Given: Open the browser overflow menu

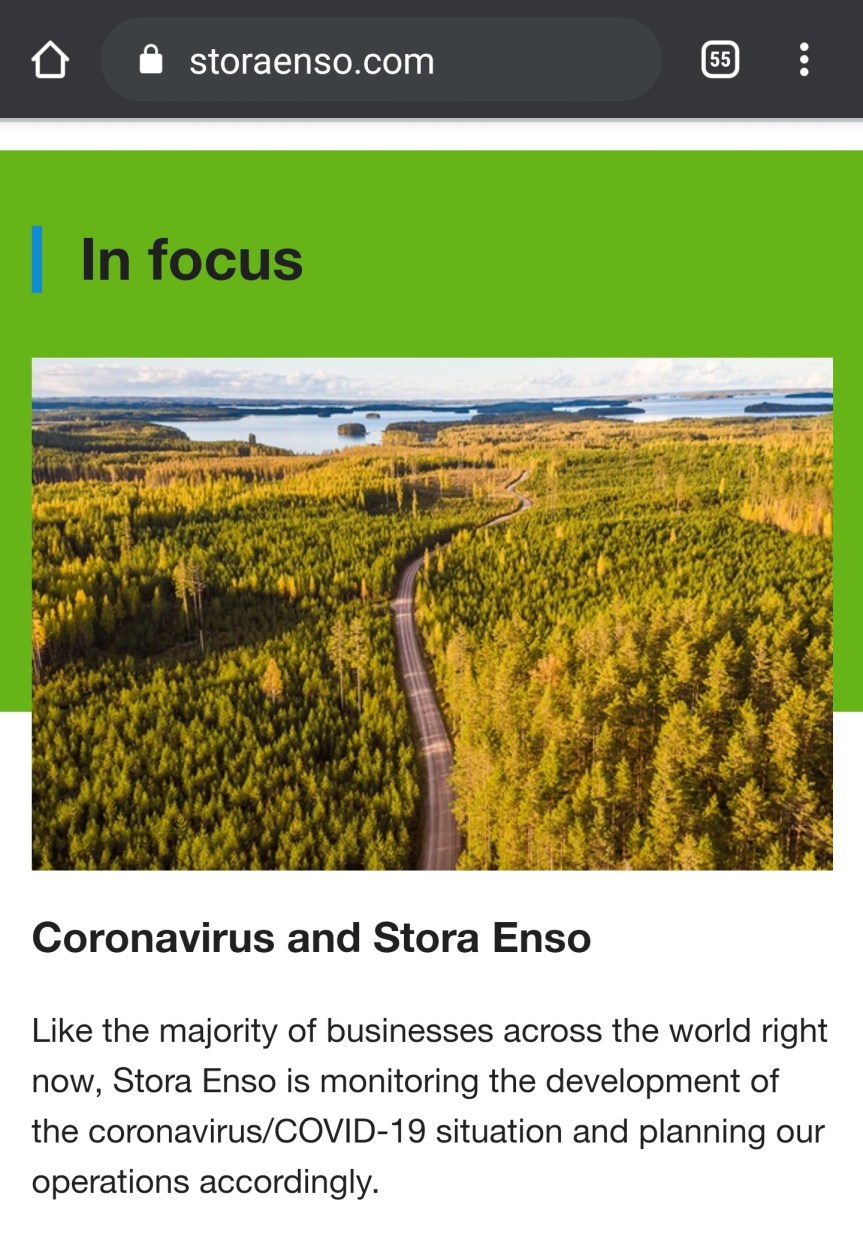Looking at the screenshot, I should pos(804,61).
